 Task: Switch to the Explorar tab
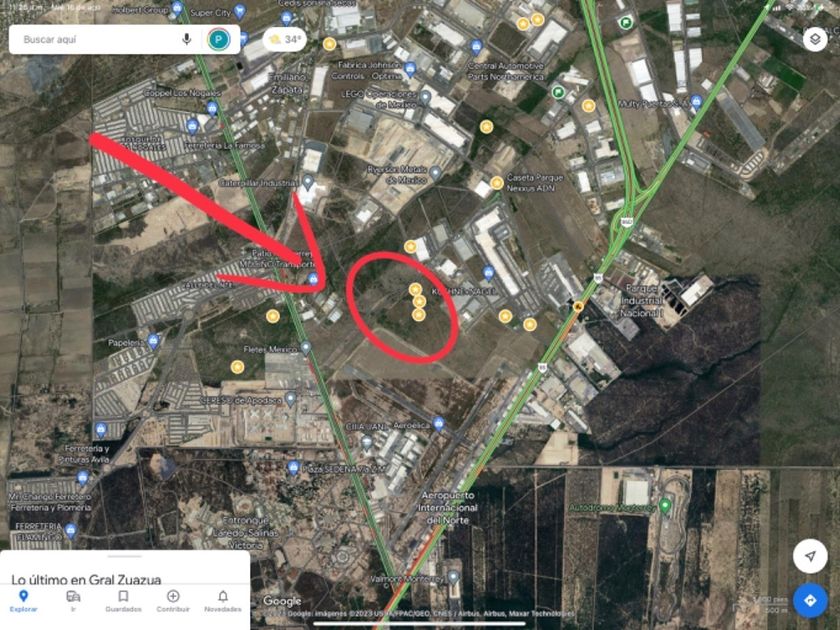click(x=24, y=601)
